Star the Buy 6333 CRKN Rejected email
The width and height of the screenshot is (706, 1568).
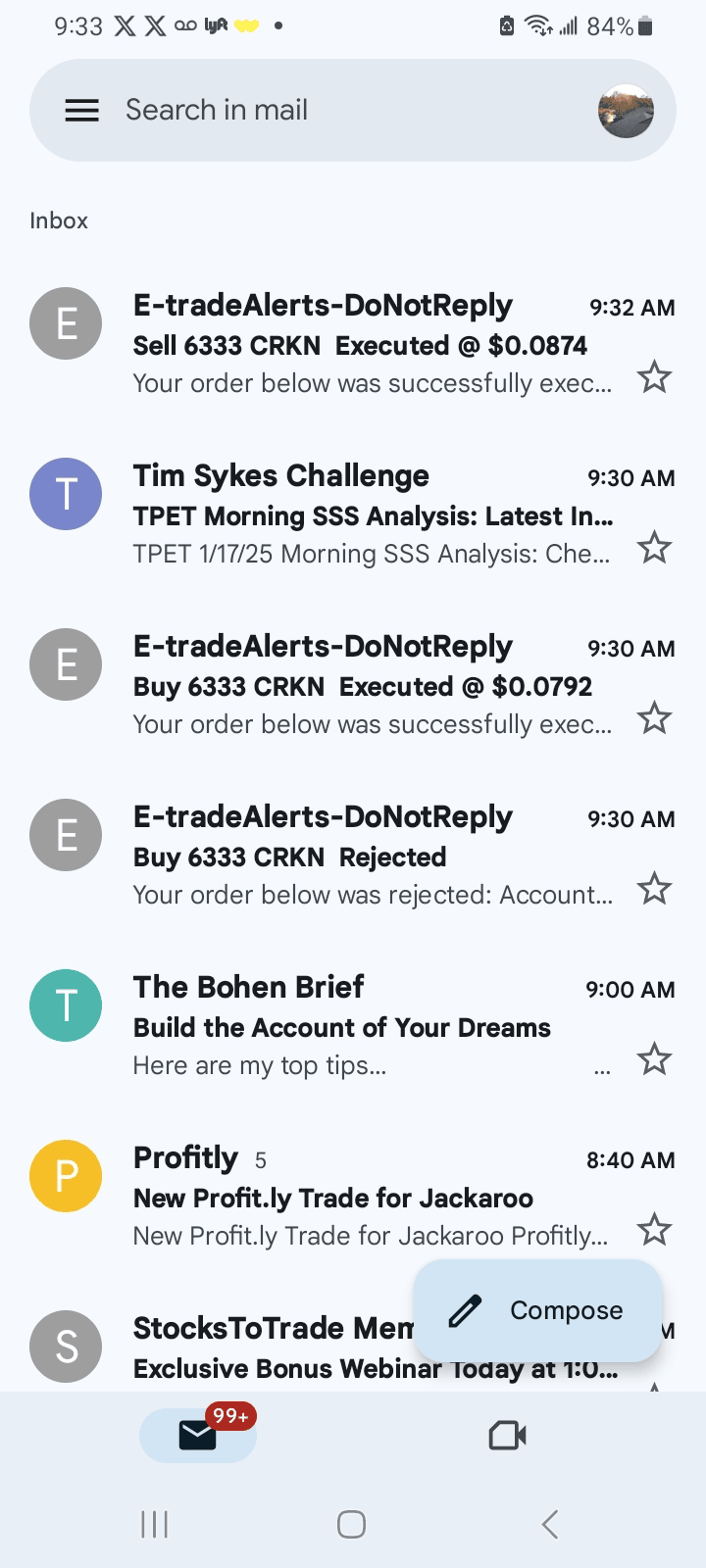(x=654, y=889)
